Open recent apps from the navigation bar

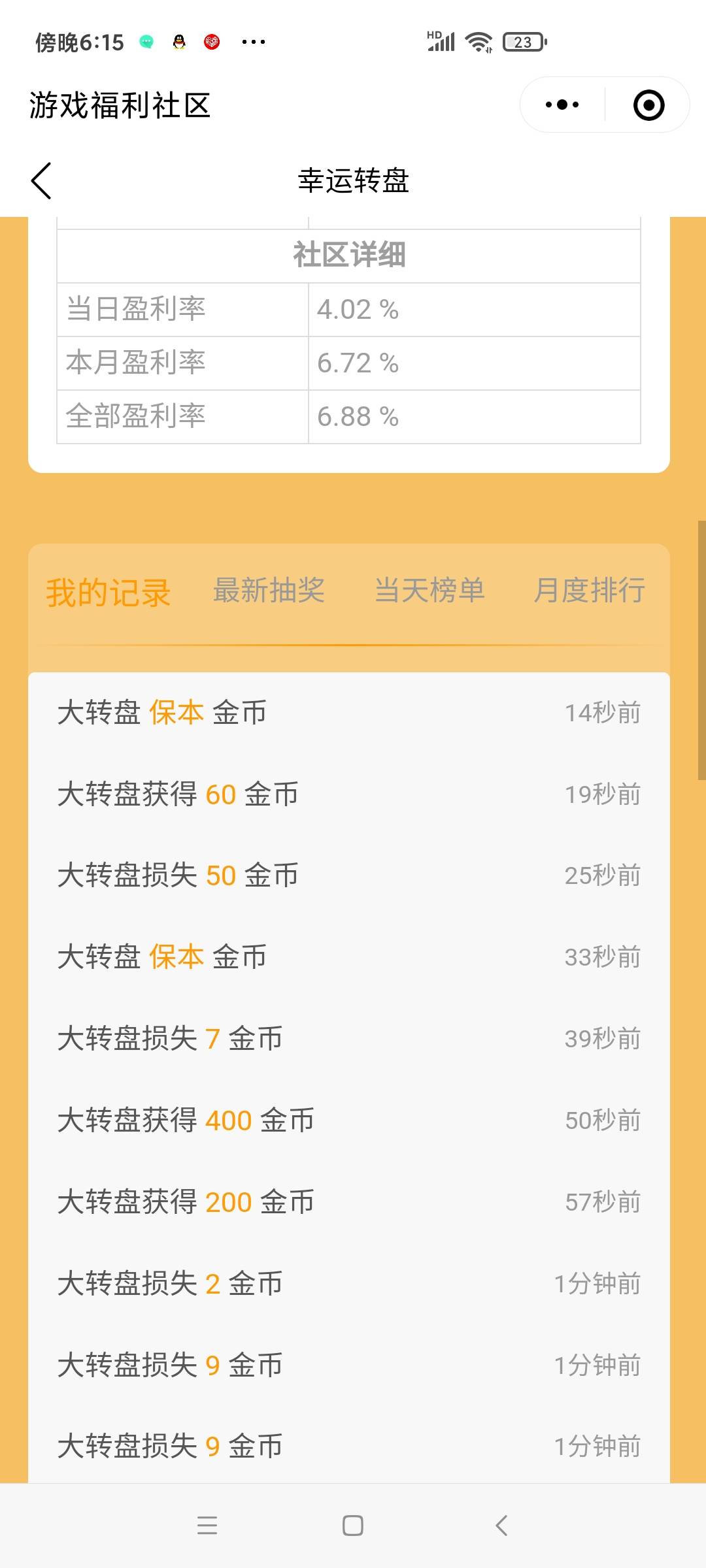207,1526
